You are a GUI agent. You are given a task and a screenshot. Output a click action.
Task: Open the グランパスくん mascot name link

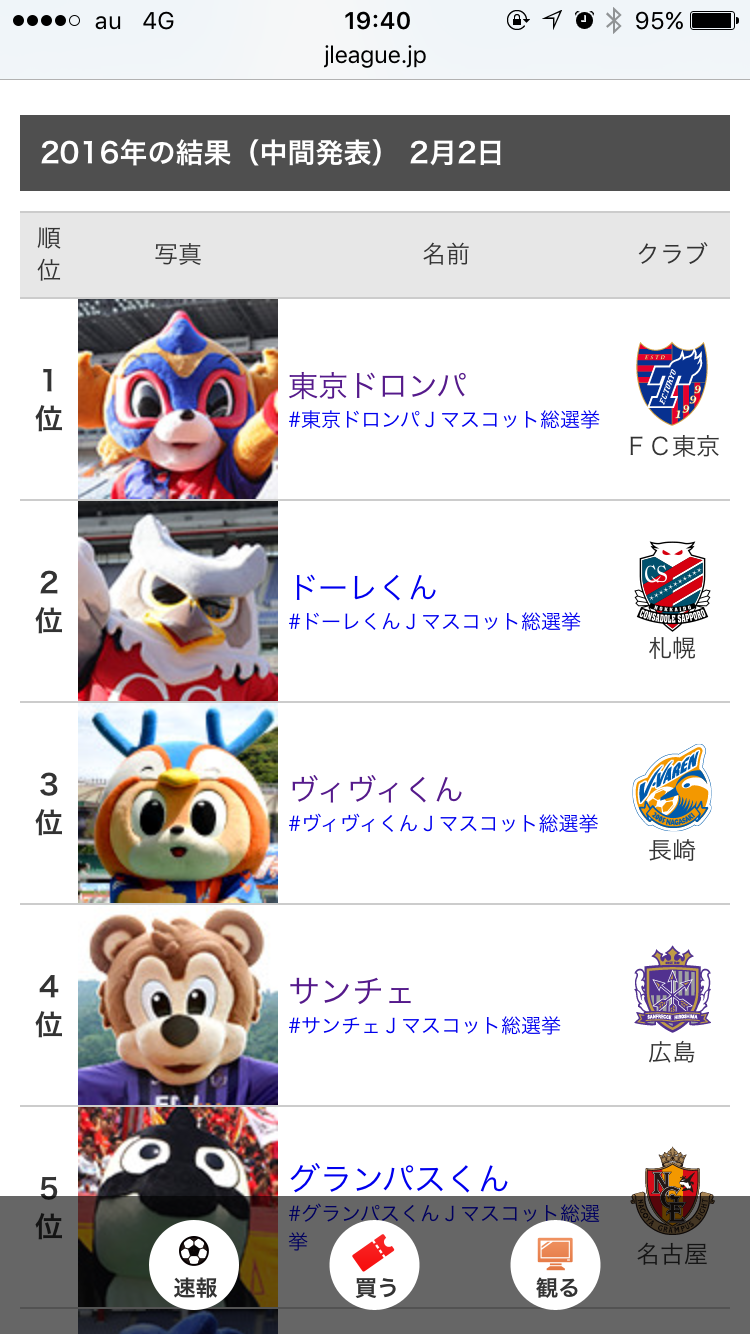tap(399, 1178)
